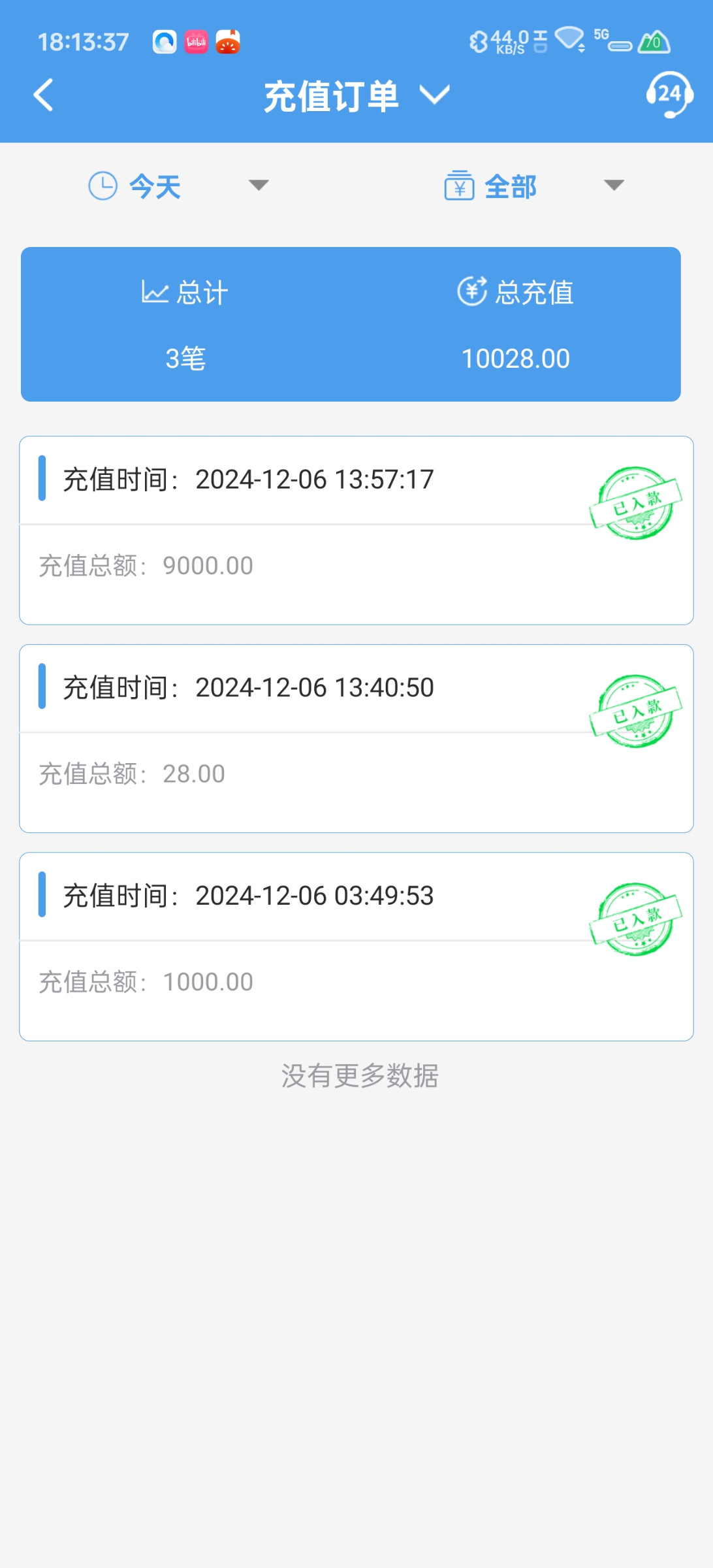713x1568 pixels.
Task: Change the 今天 date filter
Action: [178, 186]
